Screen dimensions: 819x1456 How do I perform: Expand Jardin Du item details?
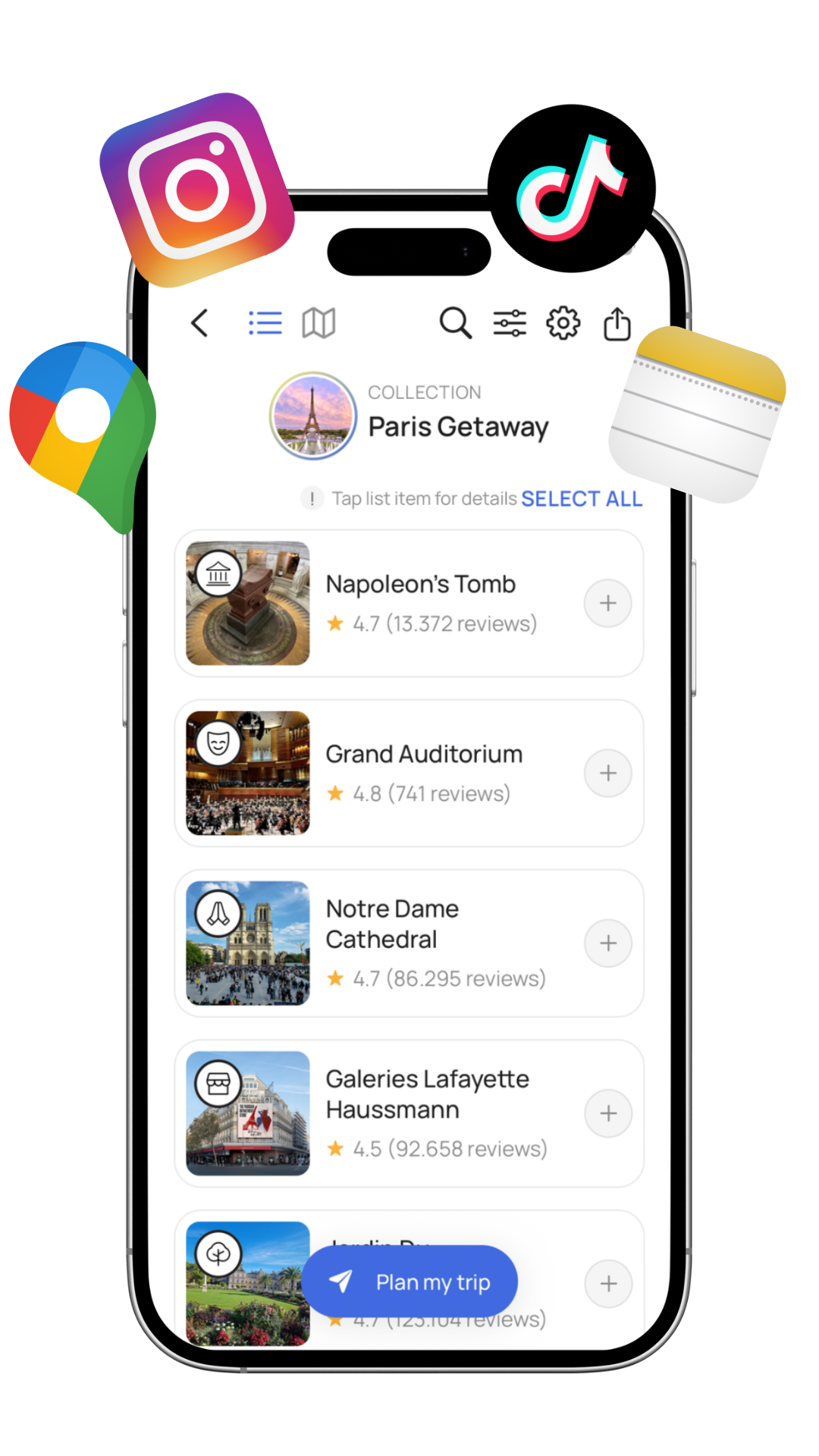tap(607, 1283)
